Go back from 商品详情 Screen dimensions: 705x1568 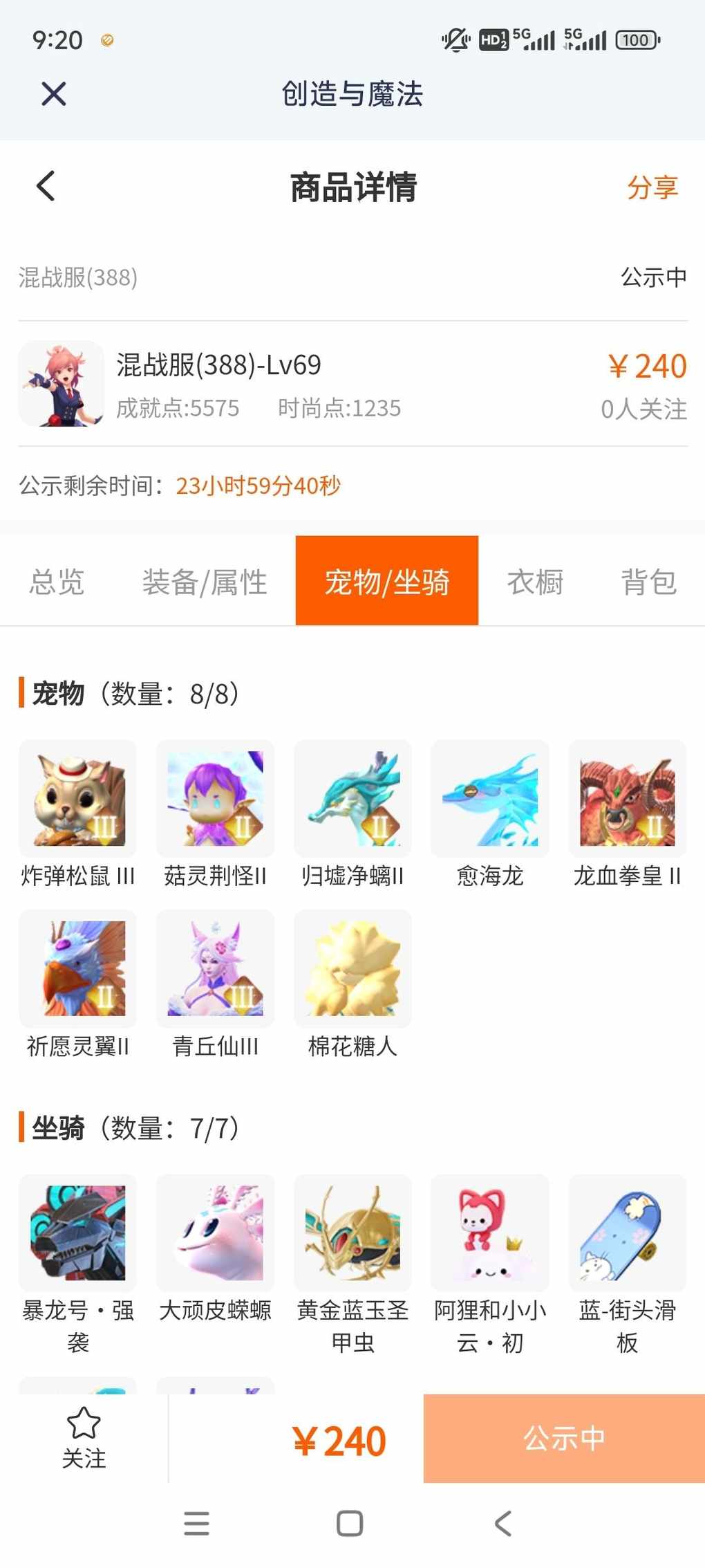coord(46,186)
